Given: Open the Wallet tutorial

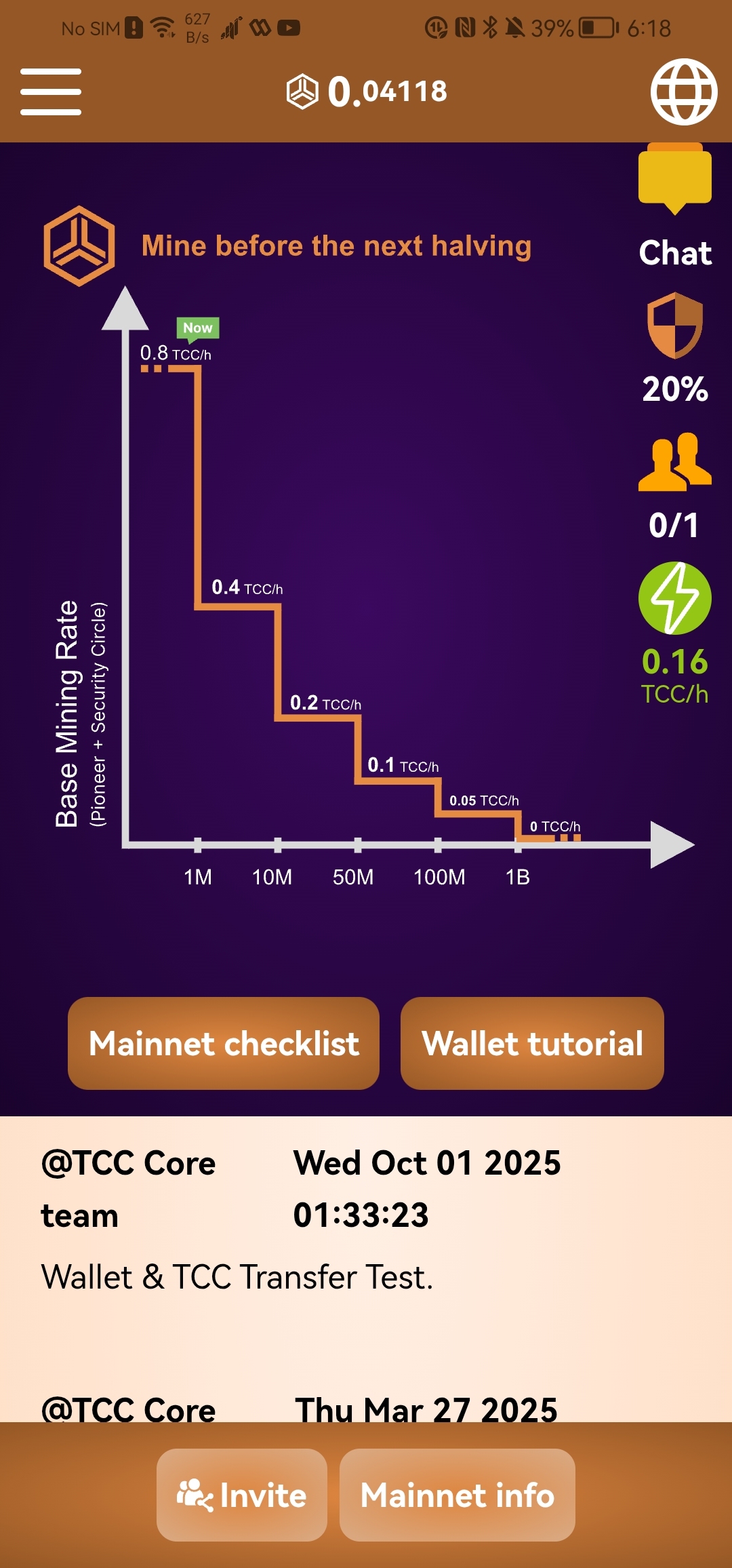Looking at the screenshot, I should [x=532, y=1043].
